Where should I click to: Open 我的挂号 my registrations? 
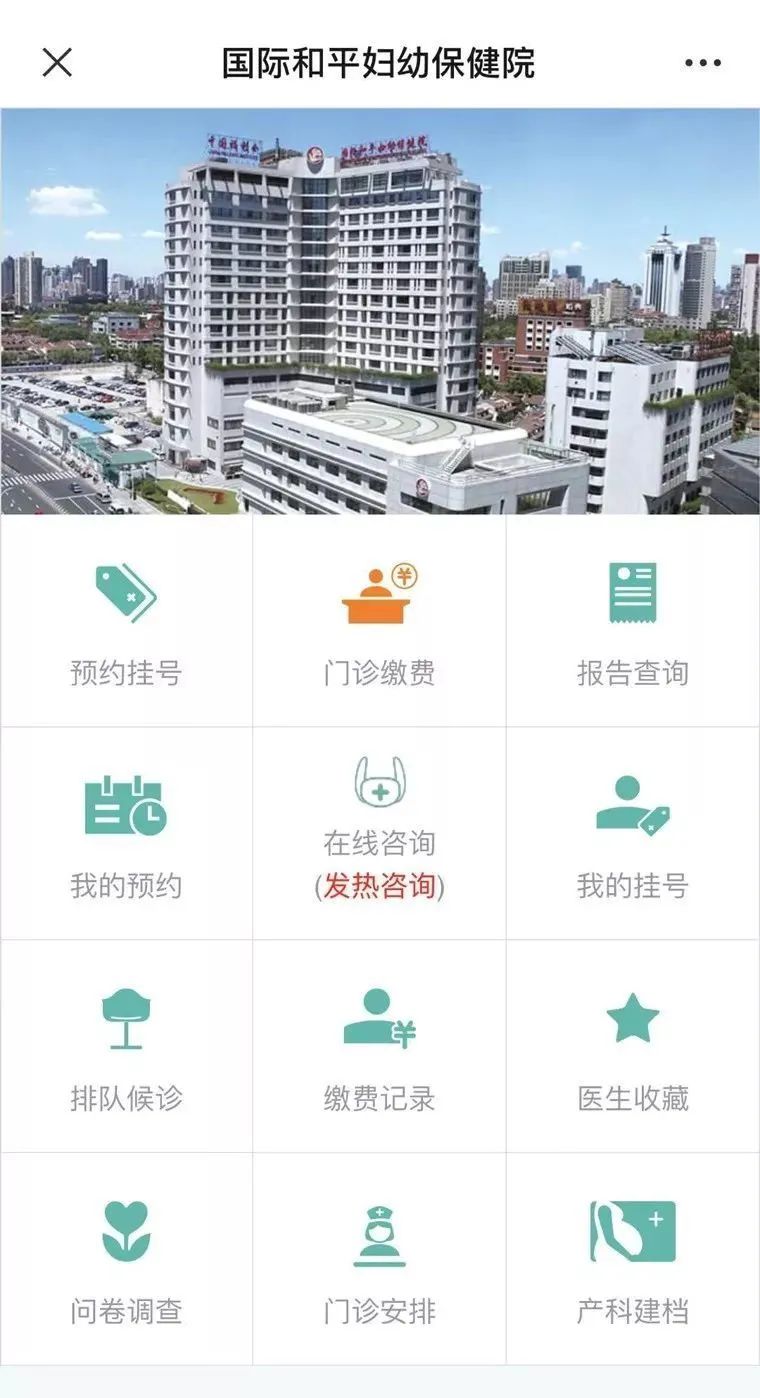(x=633, y=835)
